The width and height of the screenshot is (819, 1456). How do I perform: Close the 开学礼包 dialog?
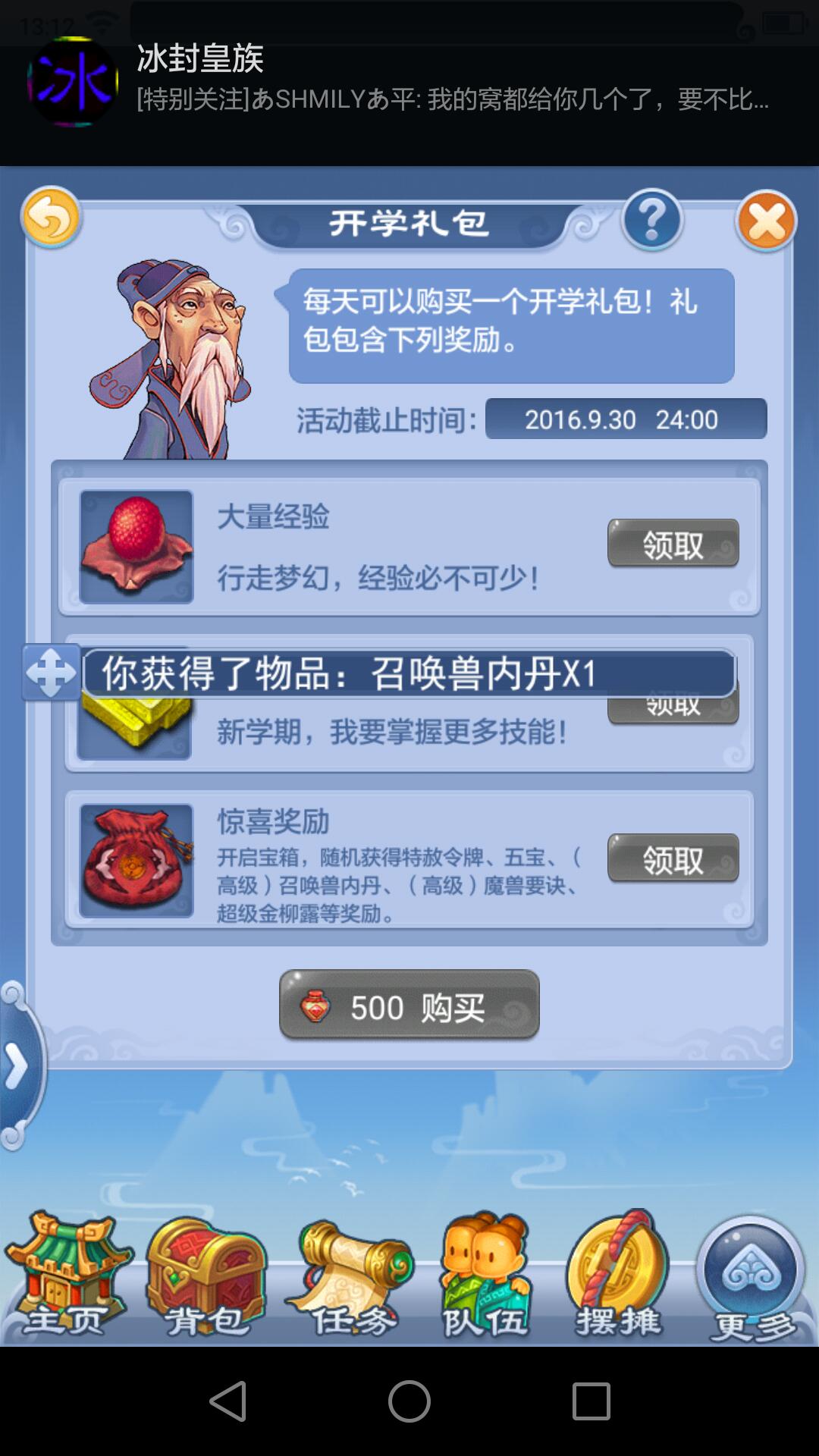pyautogui.click(x=766, y=221)
